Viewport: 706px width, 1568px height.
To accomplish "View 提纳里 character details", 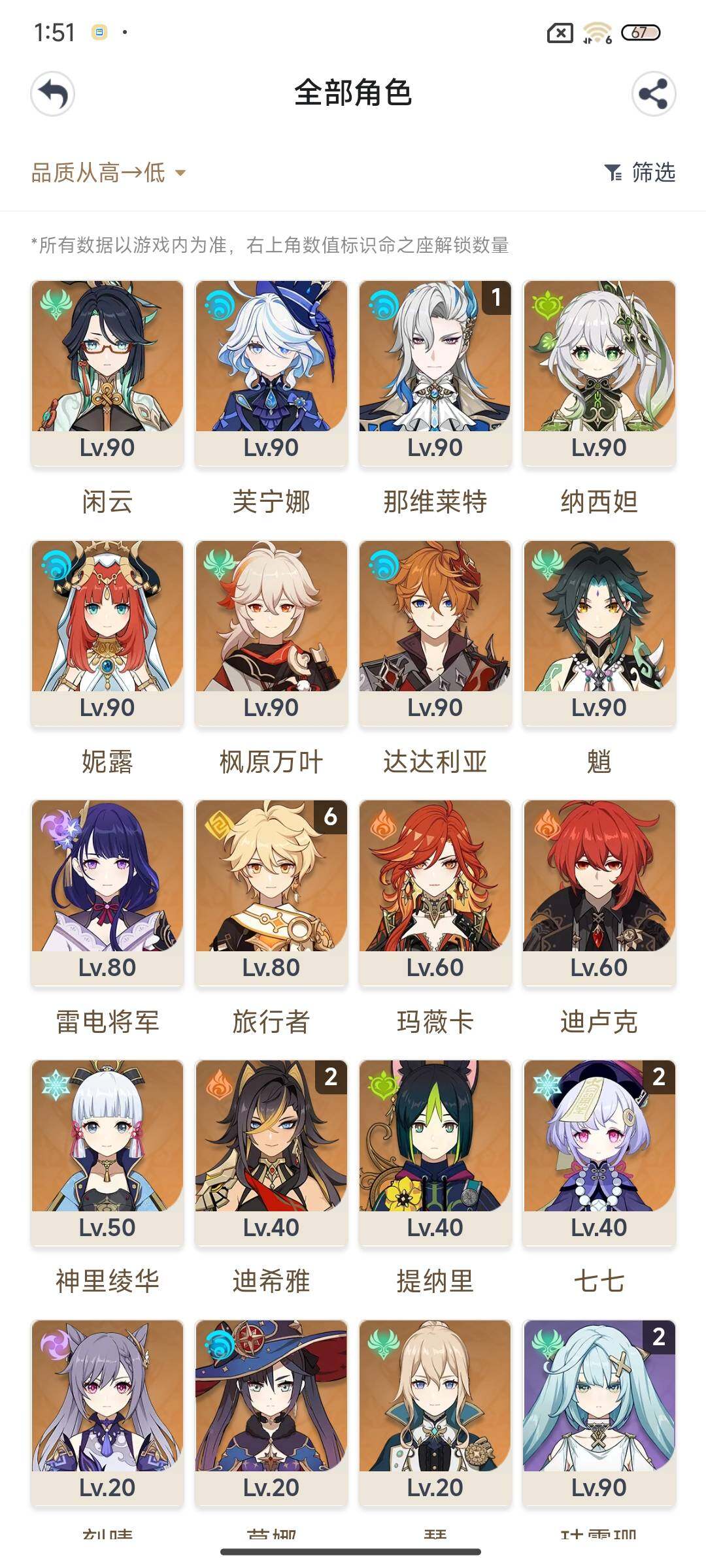I will (x=435, y=1152).
